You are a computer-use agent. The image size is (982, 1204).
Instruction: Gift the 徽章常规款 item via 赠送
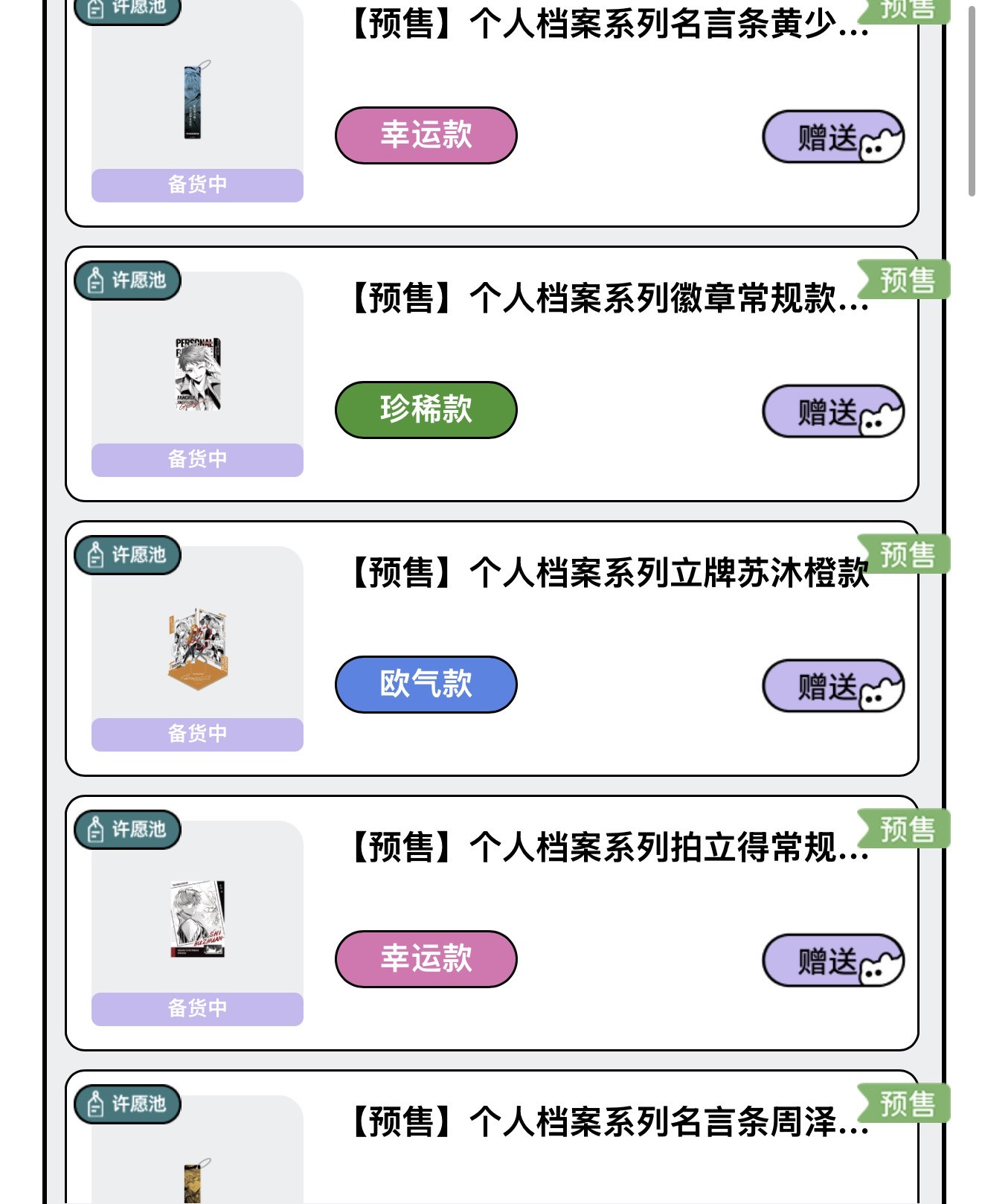832,412
